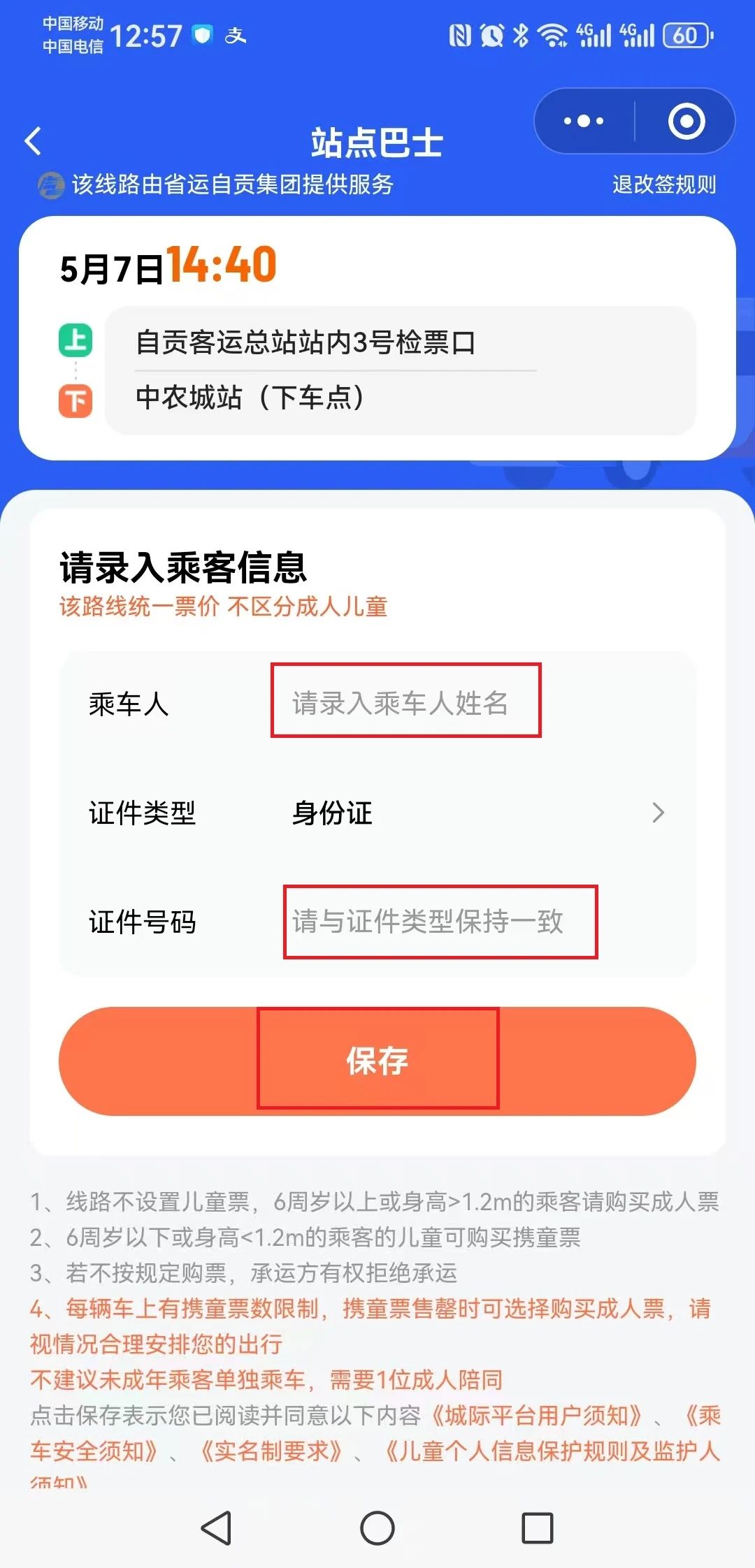This screenshot has width=755, height=1568.
Task: Tap 保存 to save passenger info
Action: 377,1061
